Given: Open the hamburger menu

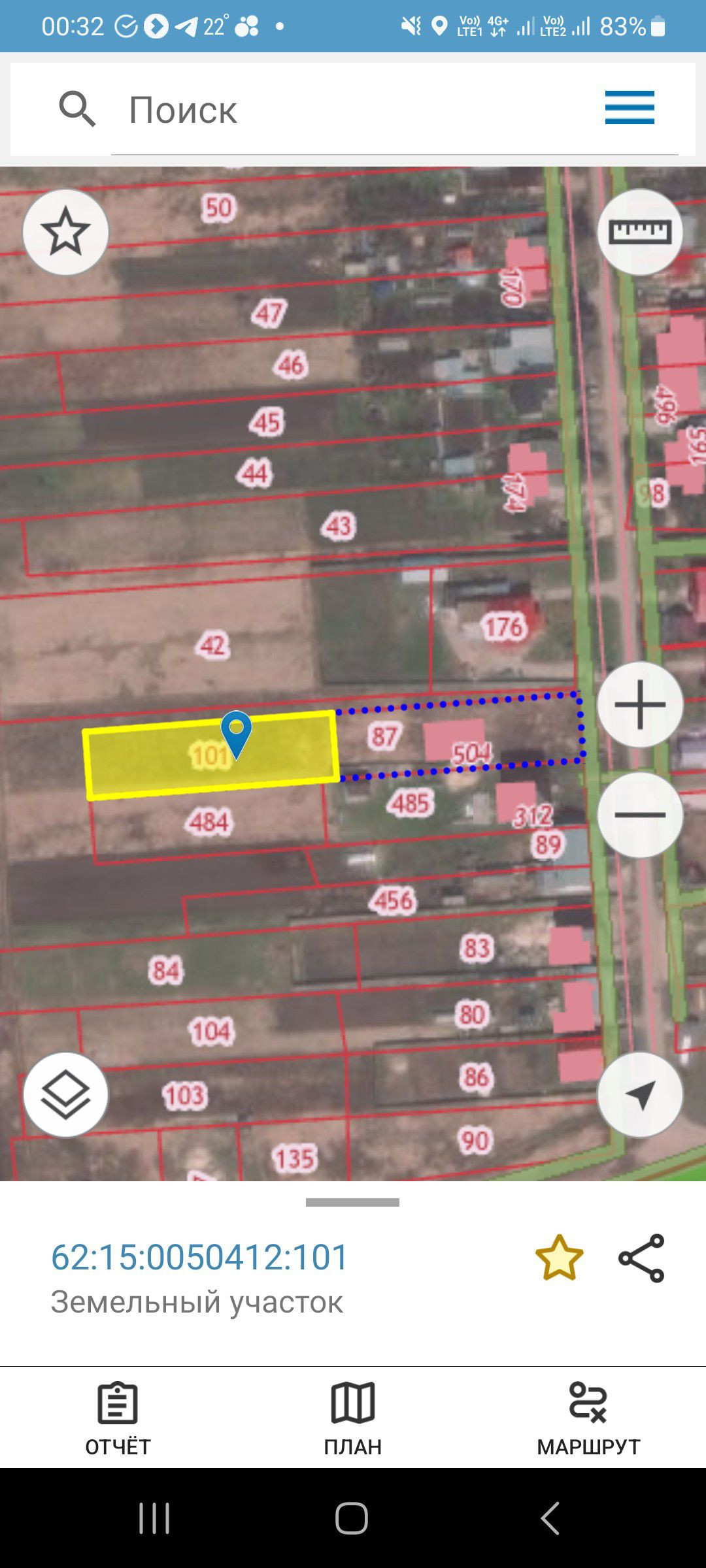Looking at the screenshot, I should (629, 108).
